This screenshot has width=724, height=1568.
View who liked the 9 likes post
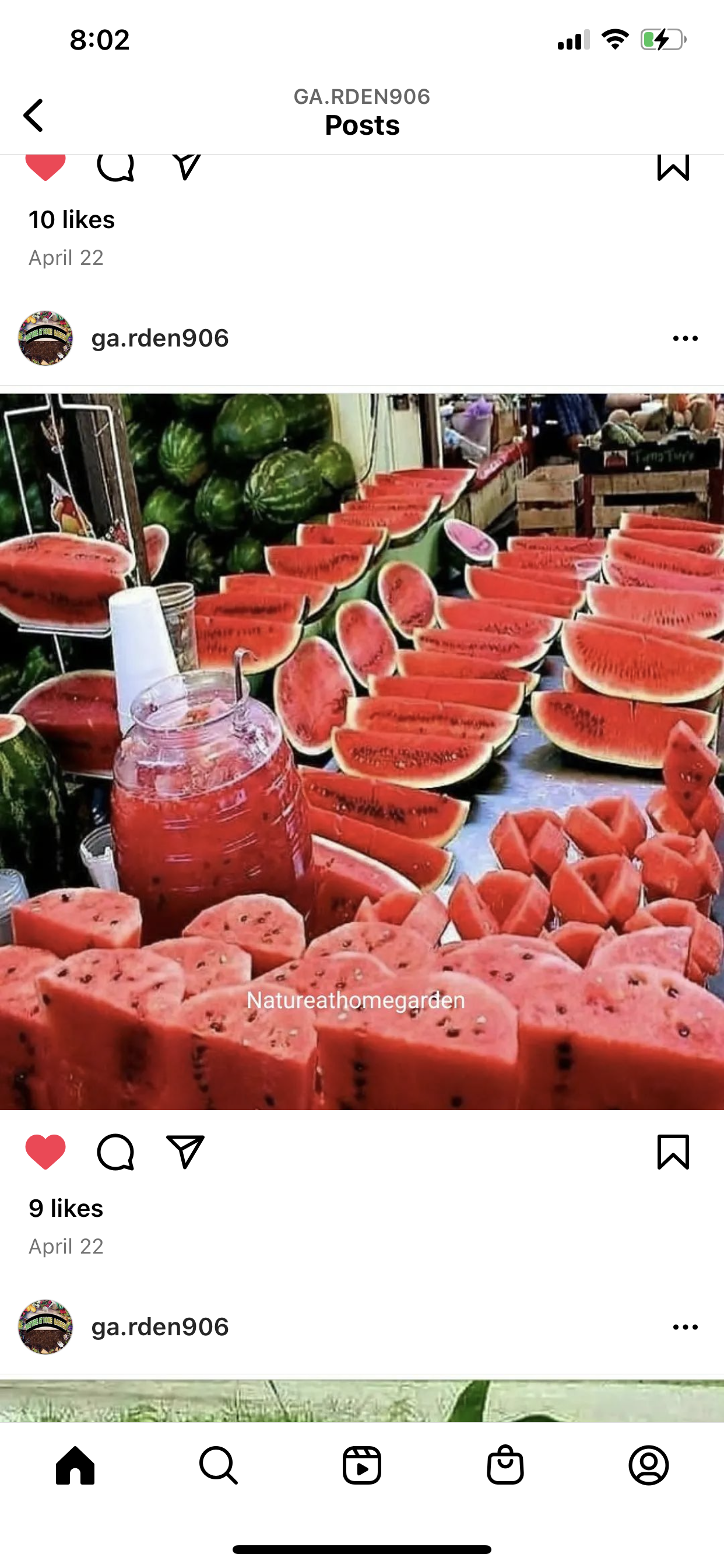[x=66, y=1208]
